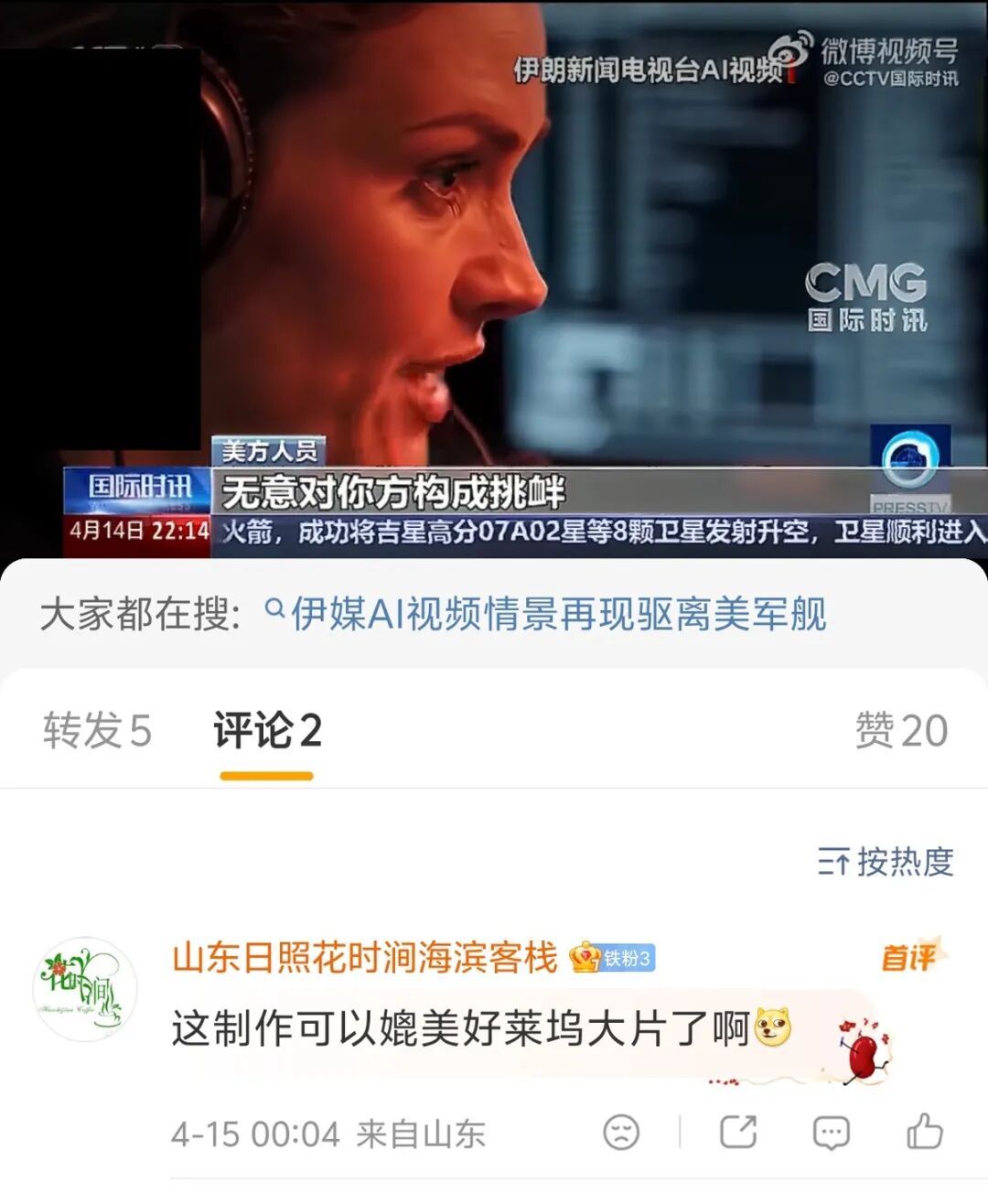Visit 山东日照花时涧海滨客栈 username link

pyautogui.click(x=364, y=958)
